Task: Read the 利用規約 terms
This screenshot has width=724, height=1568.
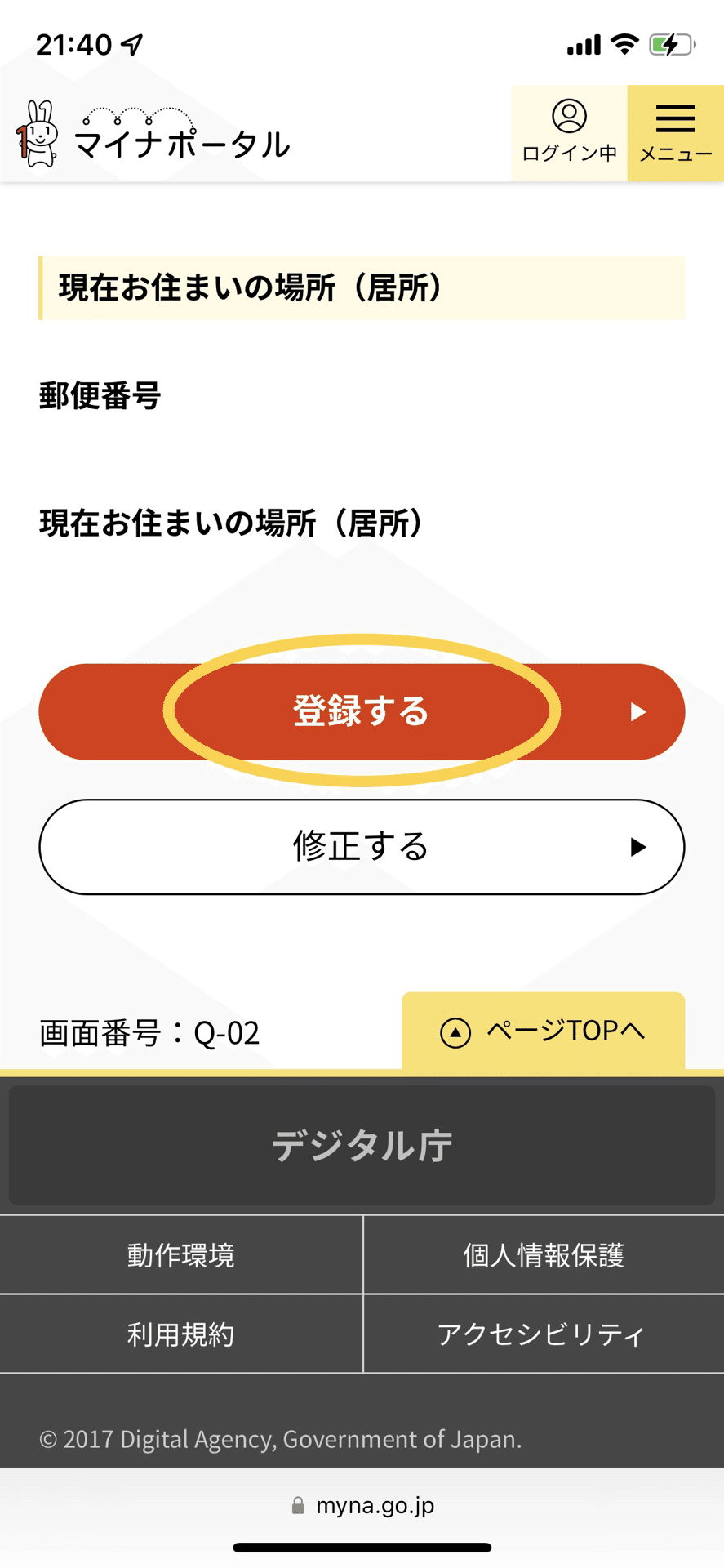Action: (180, 1334)
